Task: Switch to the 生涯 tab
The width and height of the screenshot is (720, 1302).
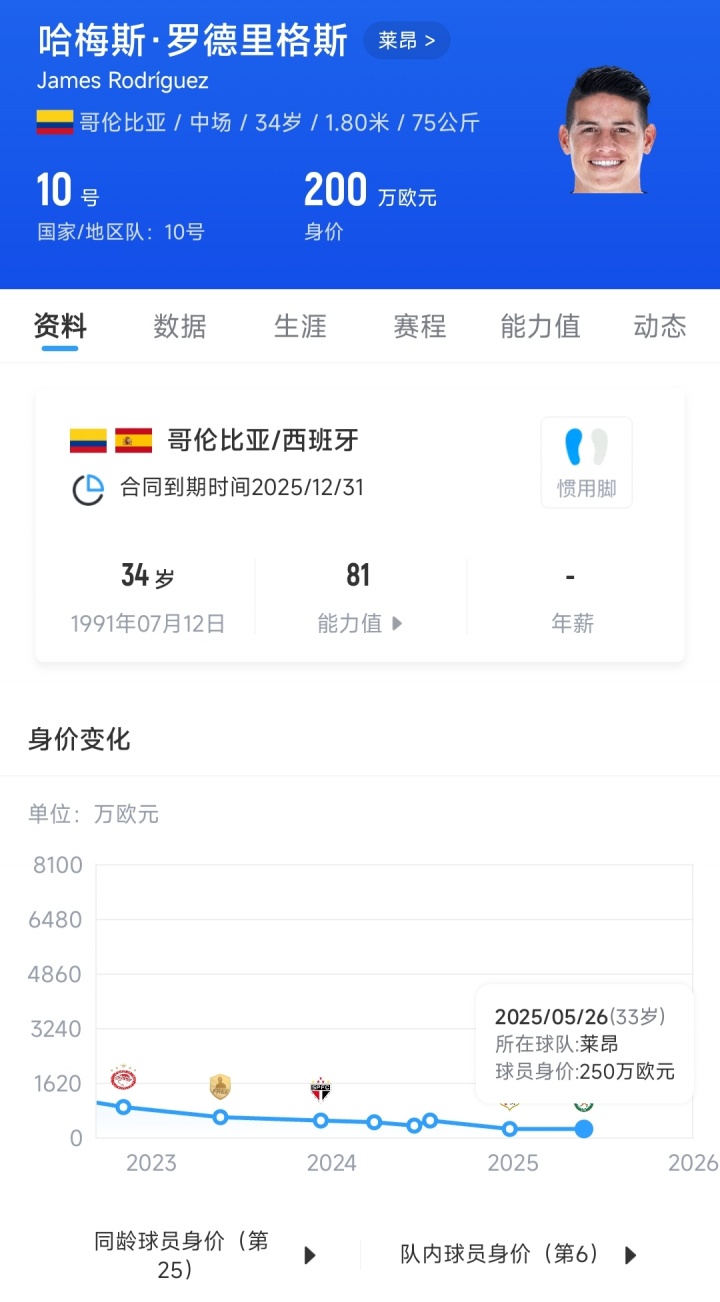Action: coord(300,326)
